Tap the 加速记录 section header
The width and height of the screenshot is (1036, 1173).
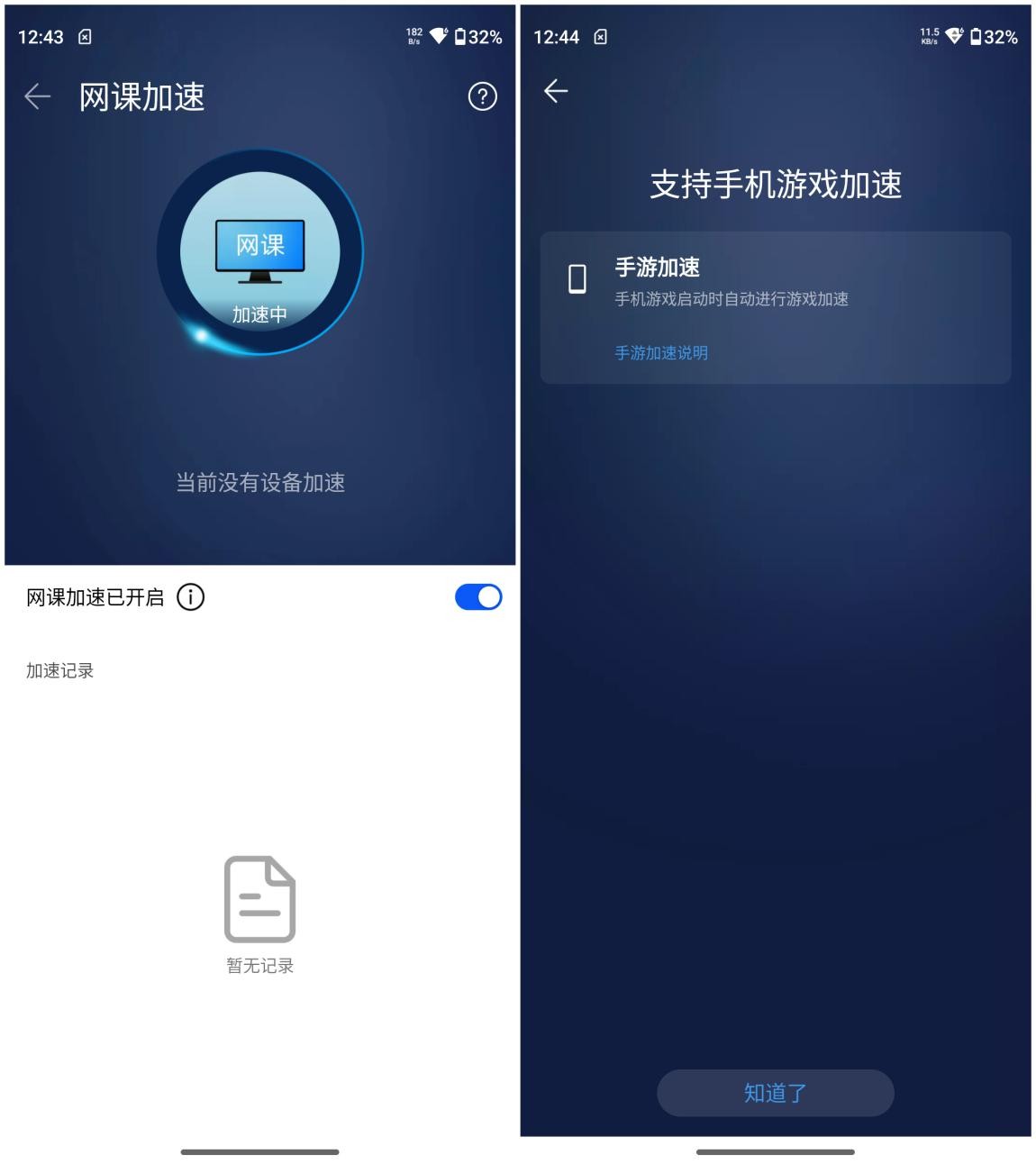point(60,670)
